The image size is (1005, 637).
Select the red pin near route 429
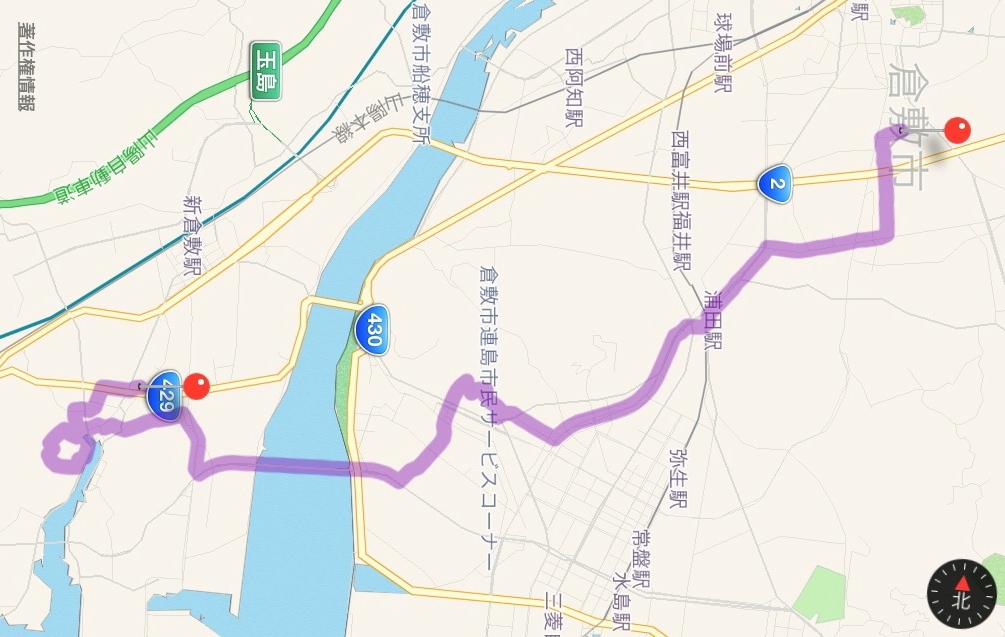[199, 384]
